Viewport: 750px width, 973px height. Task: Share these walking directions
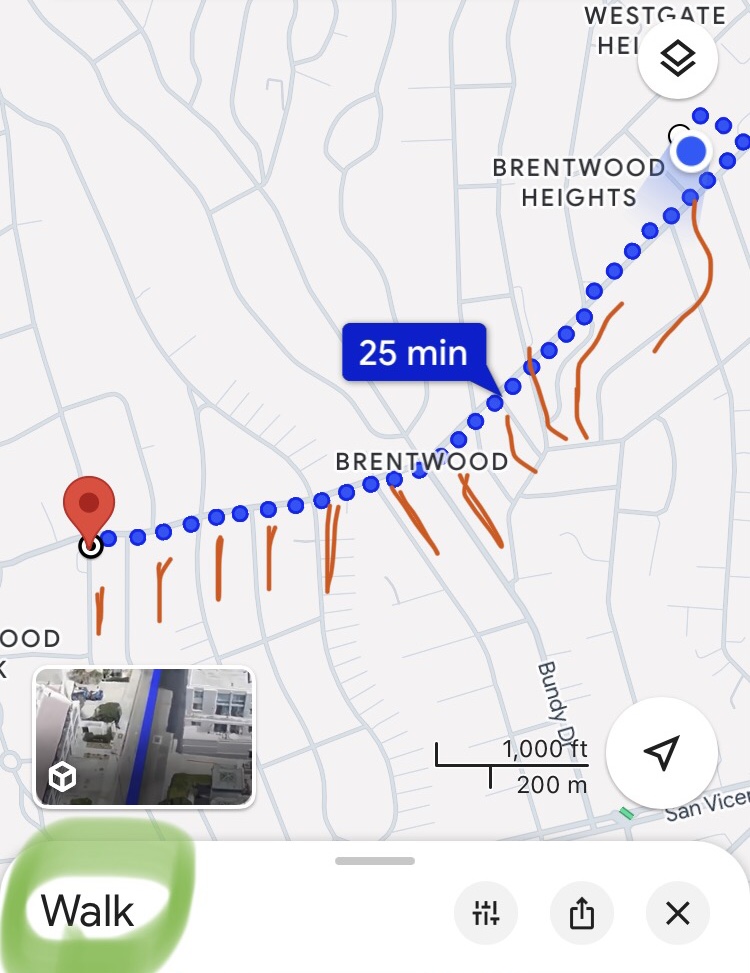coord(582,912)
